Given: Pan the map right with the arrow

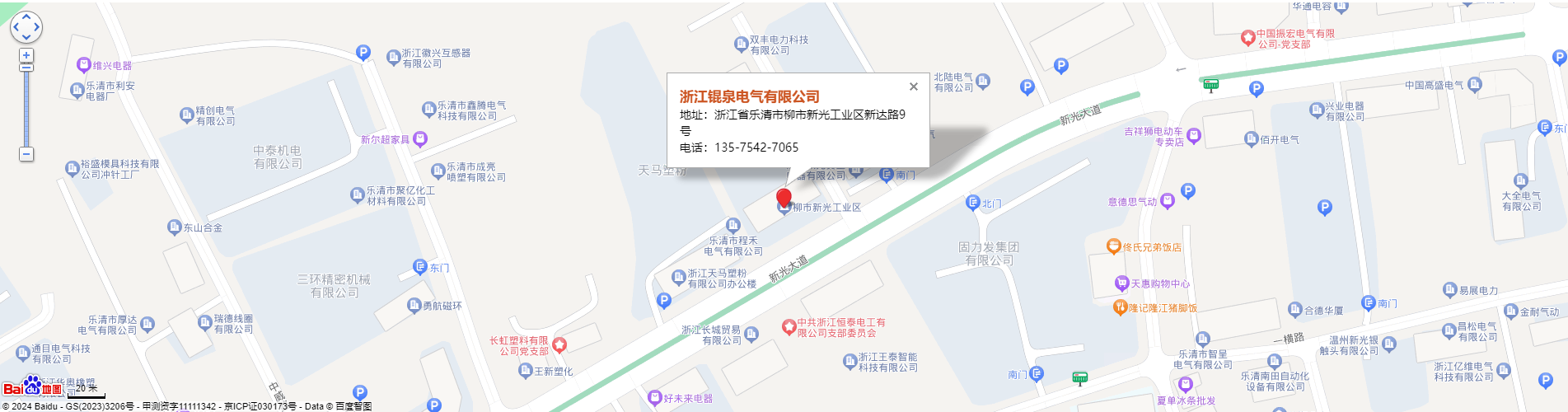Looking at the screenshot, I should [x=37, y=27].
